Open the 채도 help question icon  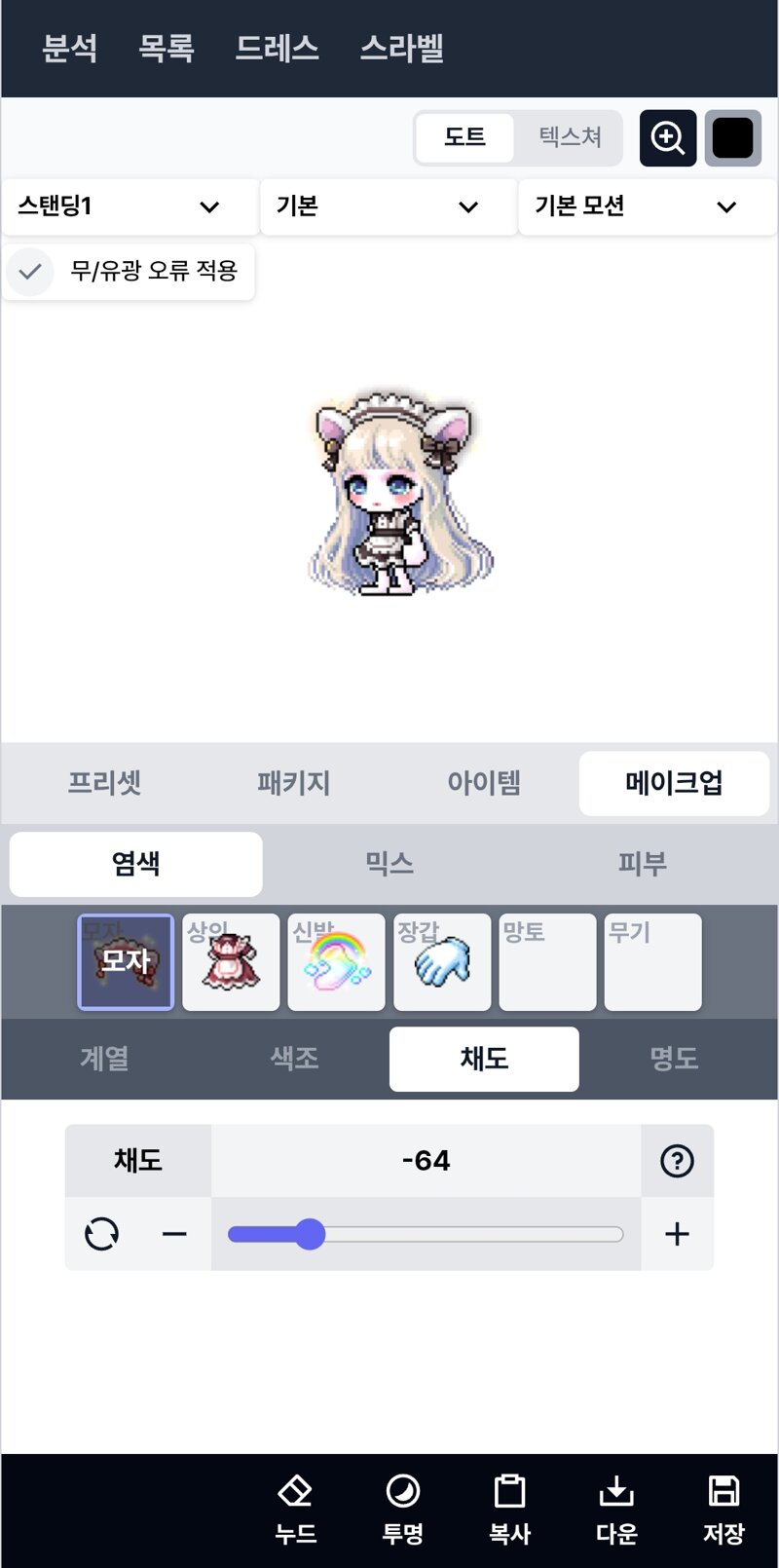click(x=677, y=1161)
